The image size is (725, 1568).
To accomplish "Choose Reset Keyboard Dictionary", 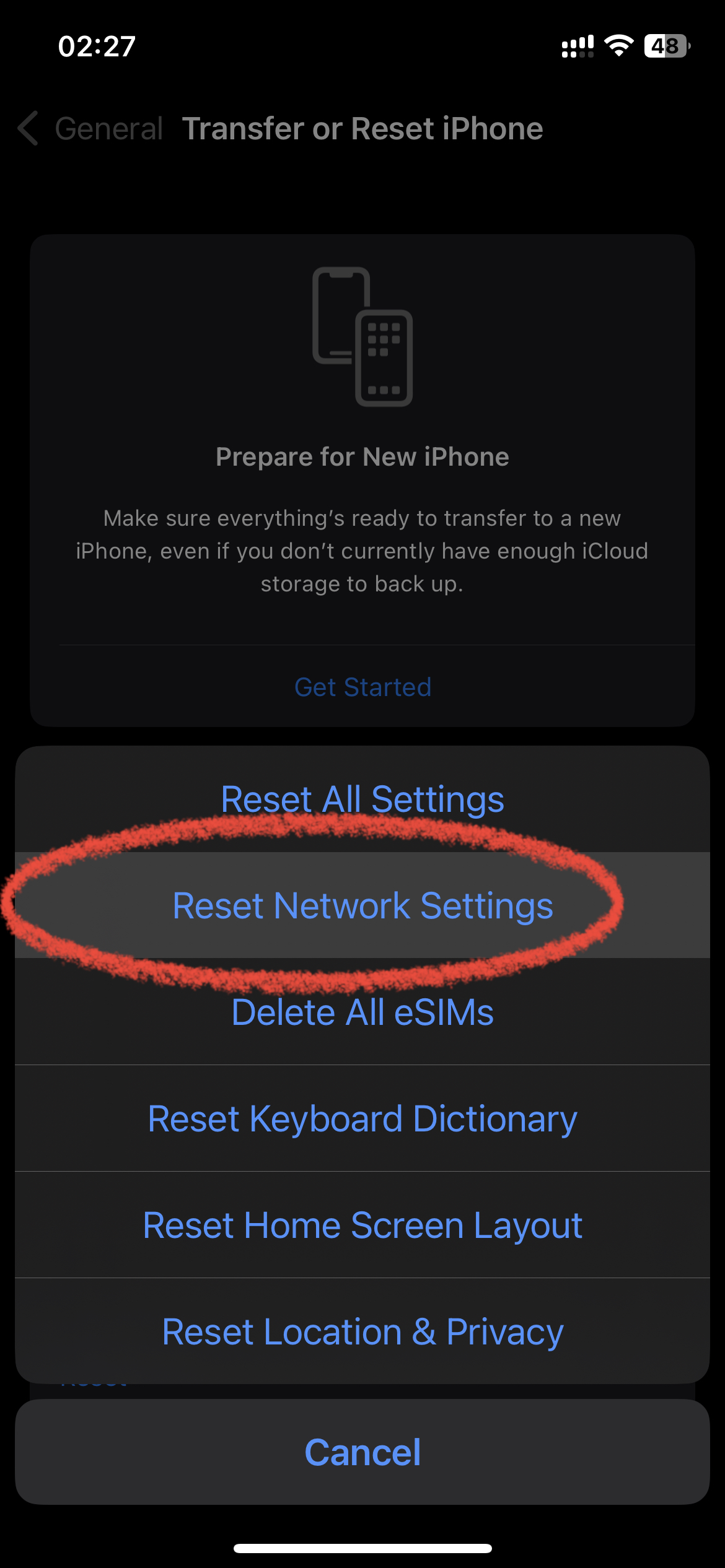I will (x=362, y=1118).
